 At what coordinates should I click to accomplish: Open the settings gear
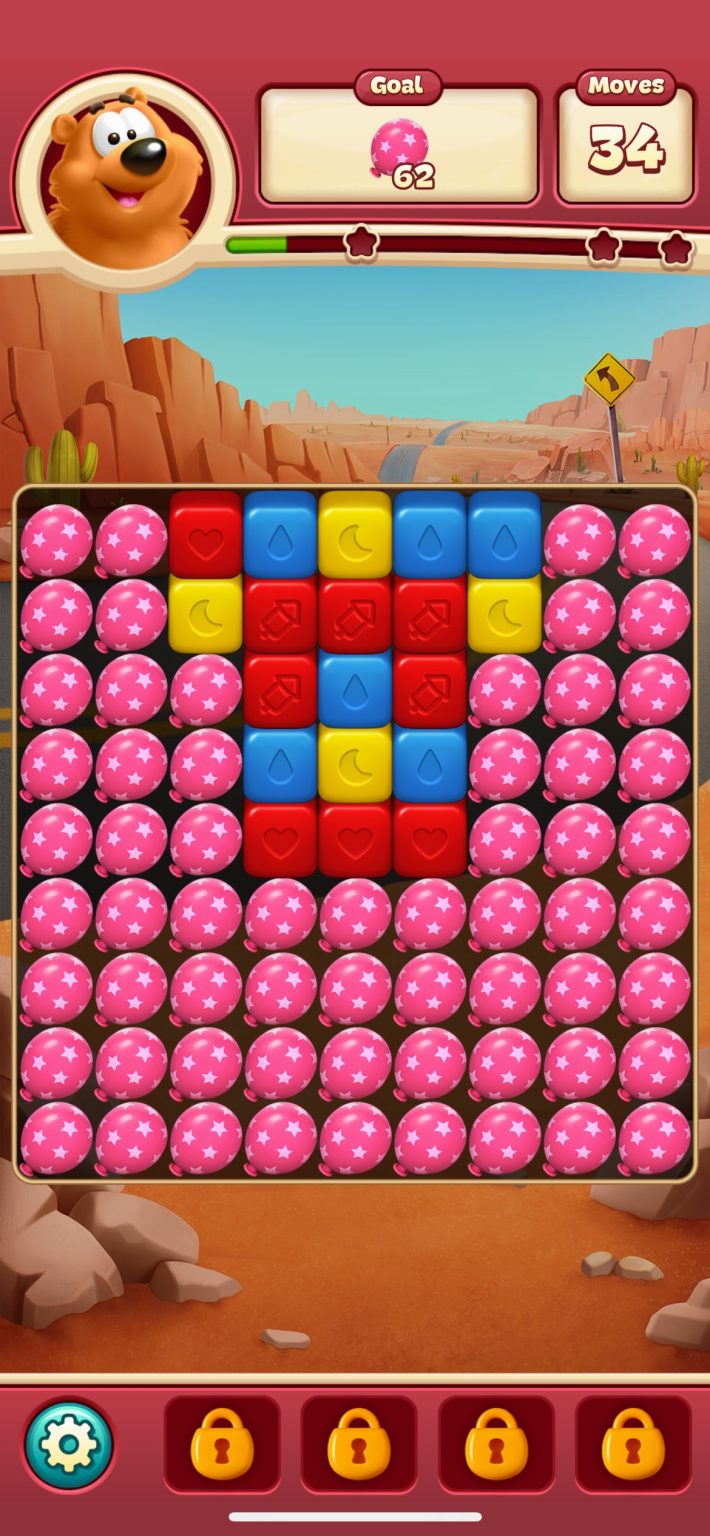69,1445
